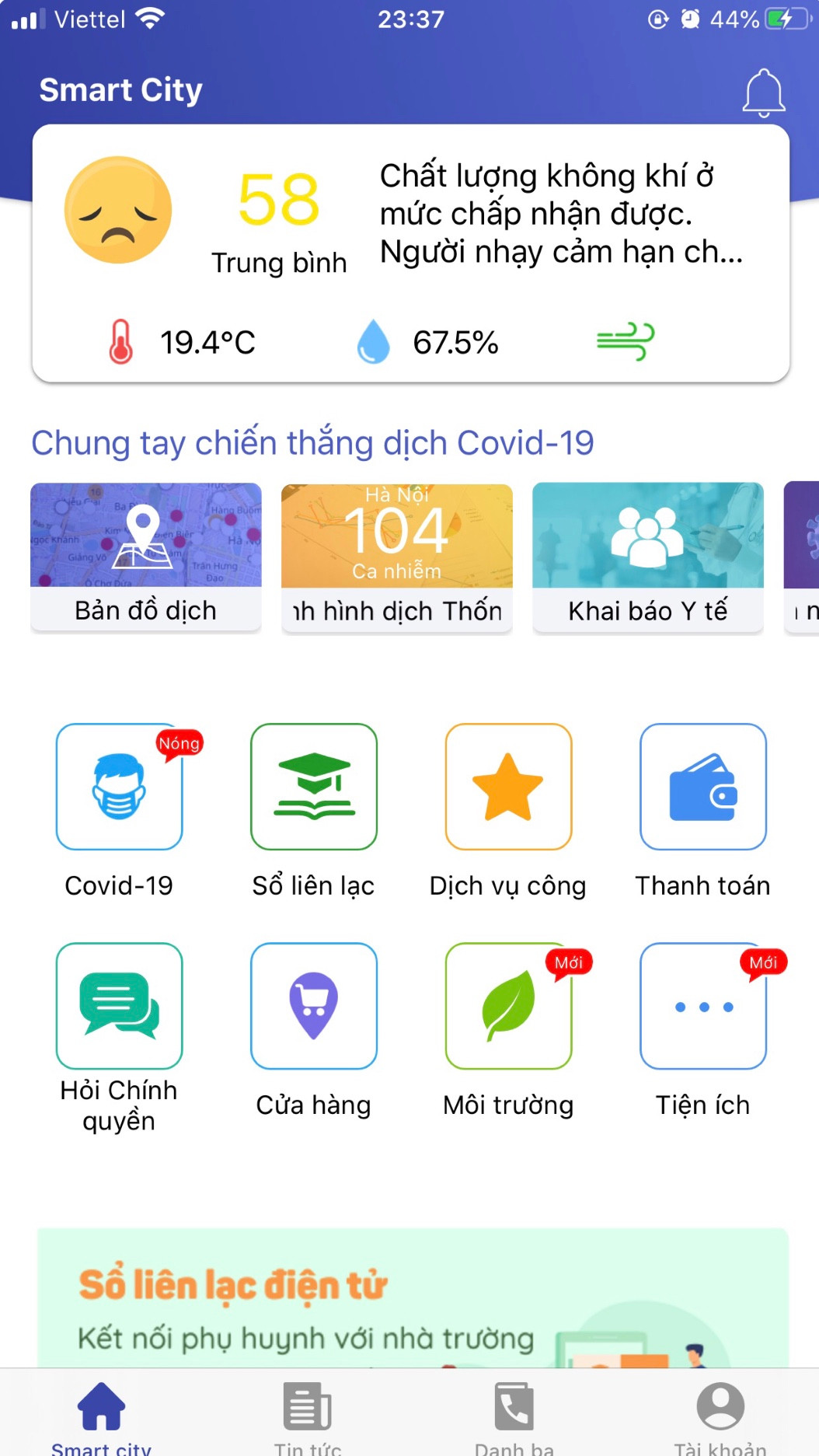This screenshot has width=819, height=1456.
Task: Open Môi trường leaf icon
Action: (x=507, y=1005)
